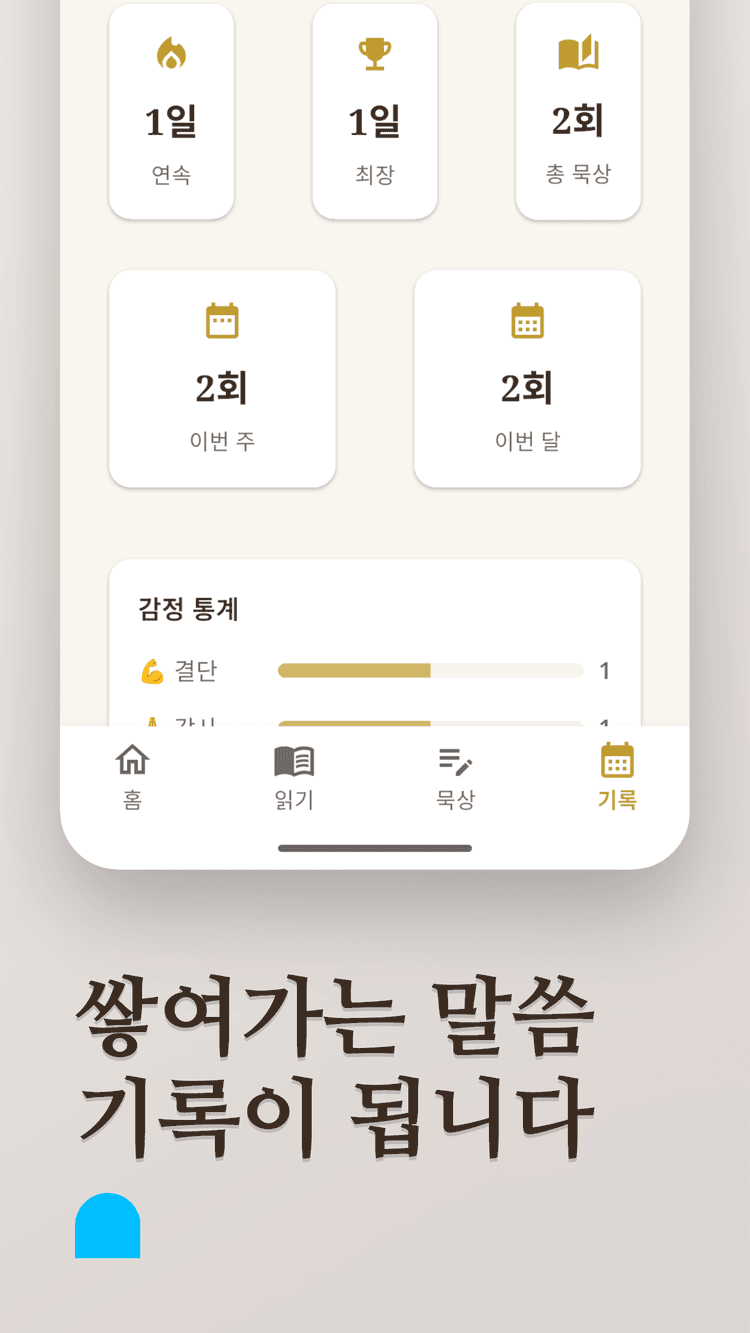750x1333 pixels.
Task: Select the home icon in bottom navigation
Action: [132, 762]
